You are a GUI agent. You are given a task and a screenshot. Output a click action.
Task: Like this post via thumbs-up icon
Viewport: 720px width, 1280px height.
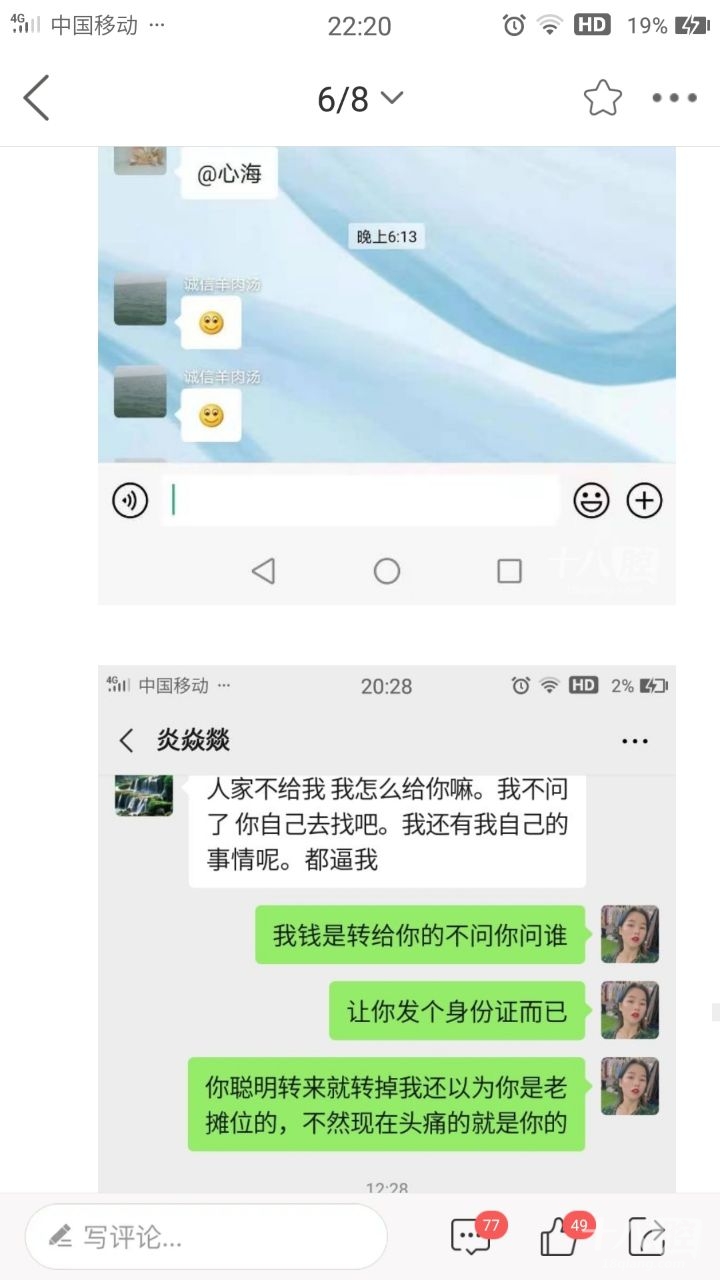560,1238
